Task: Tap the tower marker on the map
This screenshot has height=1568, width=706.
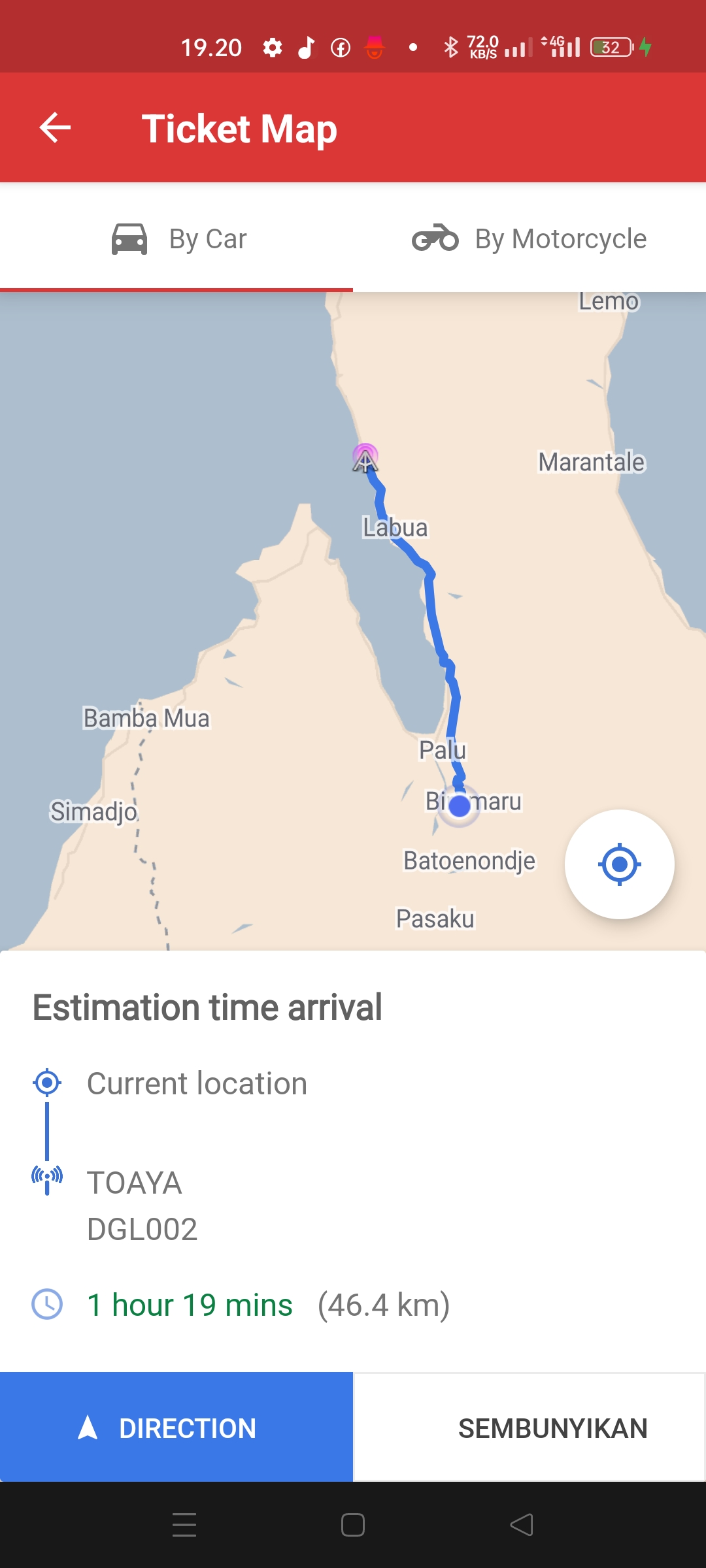Action: click(x=365, y=458)
